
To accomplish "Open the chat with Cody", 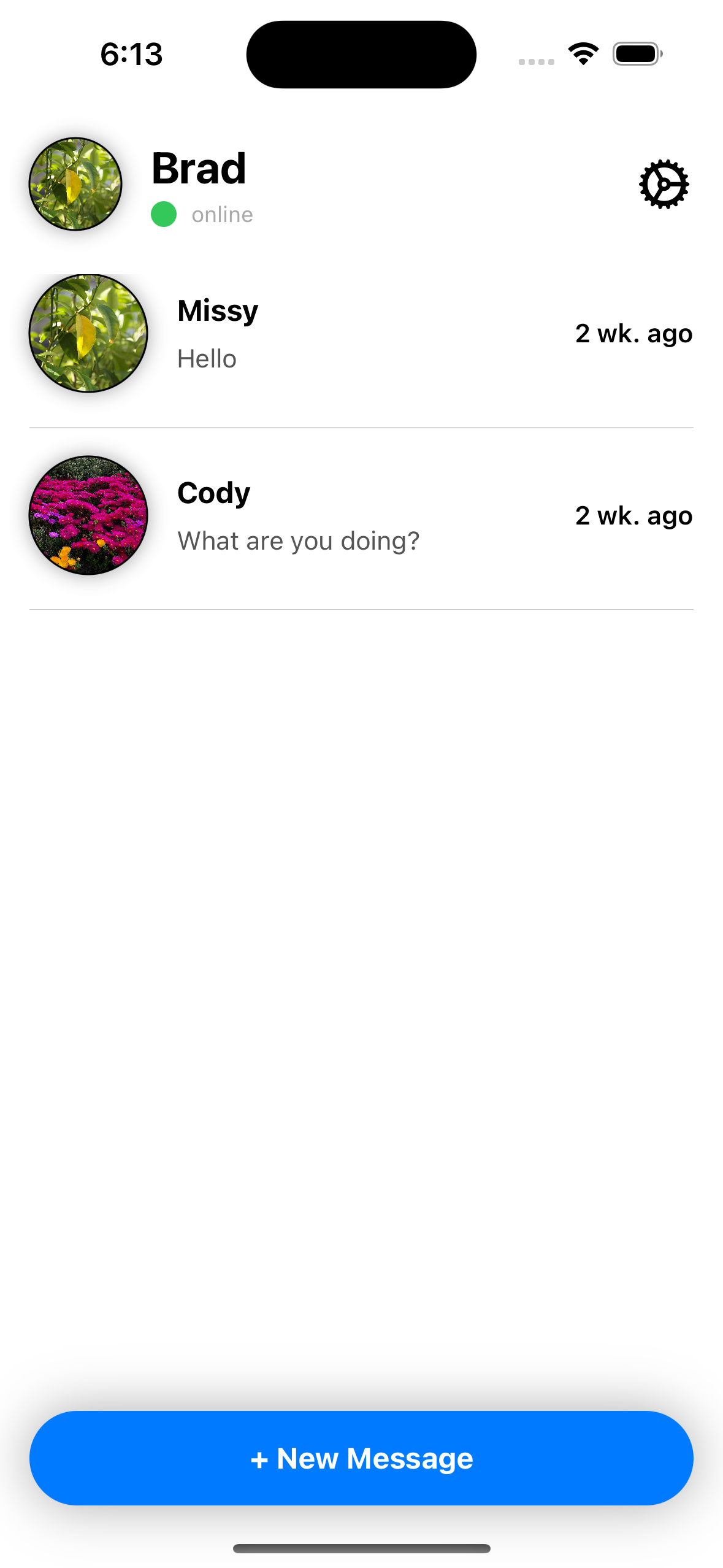I will coord(361,517).
